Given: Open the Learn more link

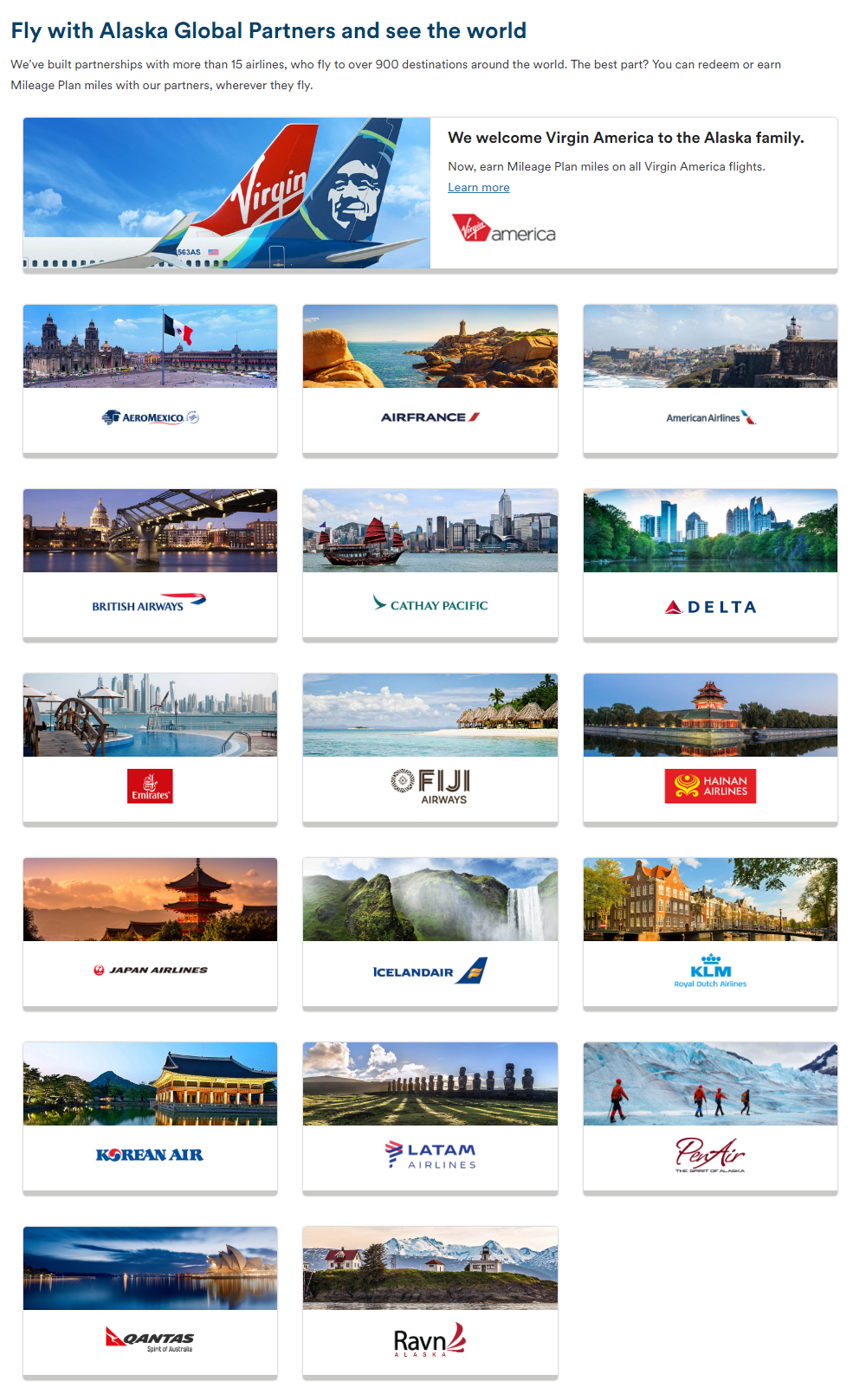Looking at the screenshot, I should coord(478,188).
